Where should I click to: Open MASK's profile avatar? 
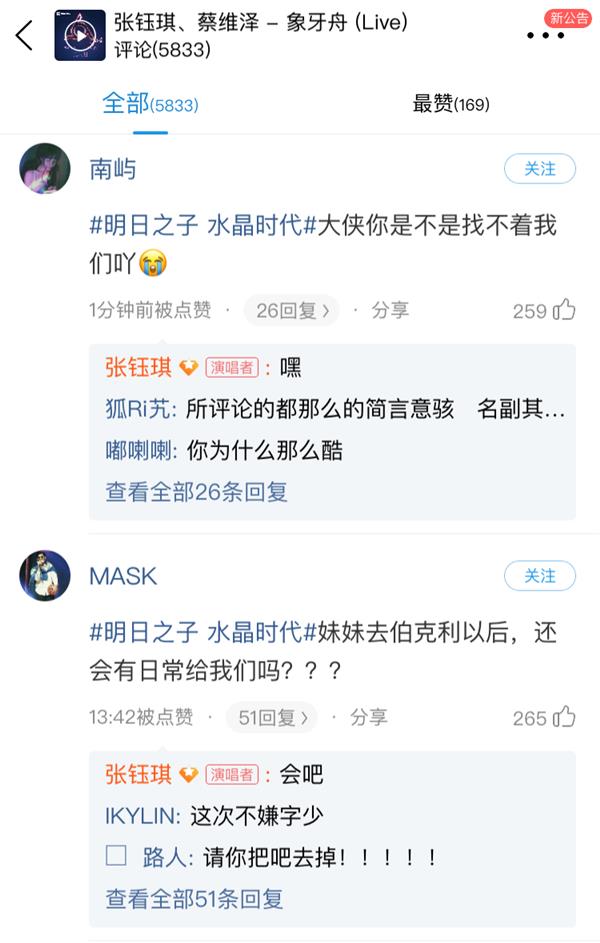click(x=45, y=575)
